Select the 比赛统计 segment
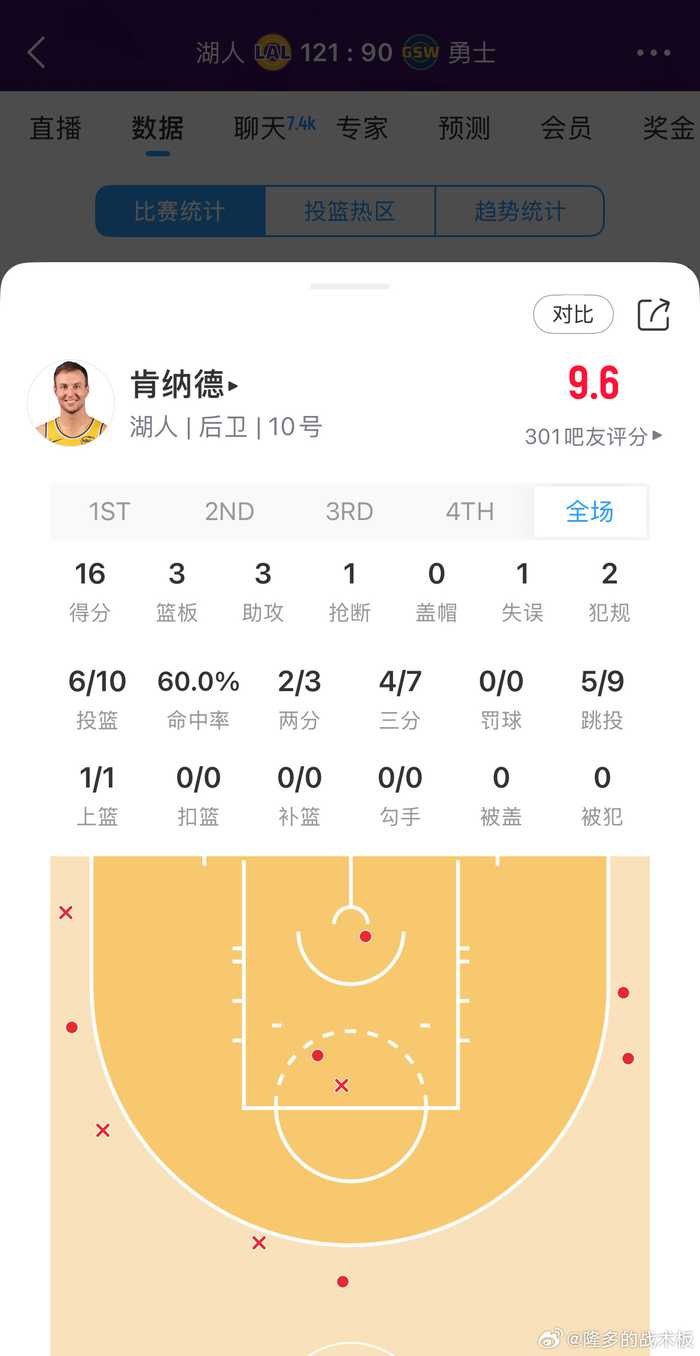 pyautogui.click(x=180, y=212)
